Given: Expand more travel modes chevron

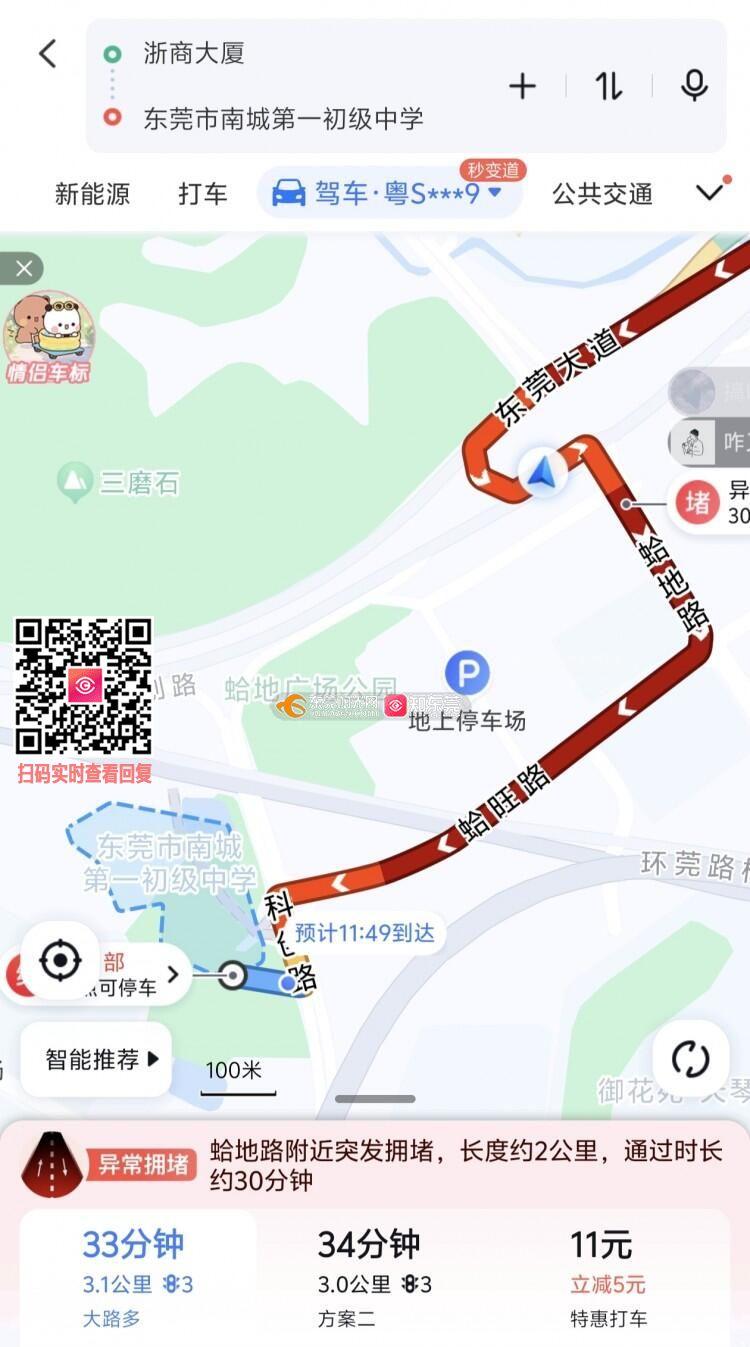Looking at the screenshot, I should point(709,193).
